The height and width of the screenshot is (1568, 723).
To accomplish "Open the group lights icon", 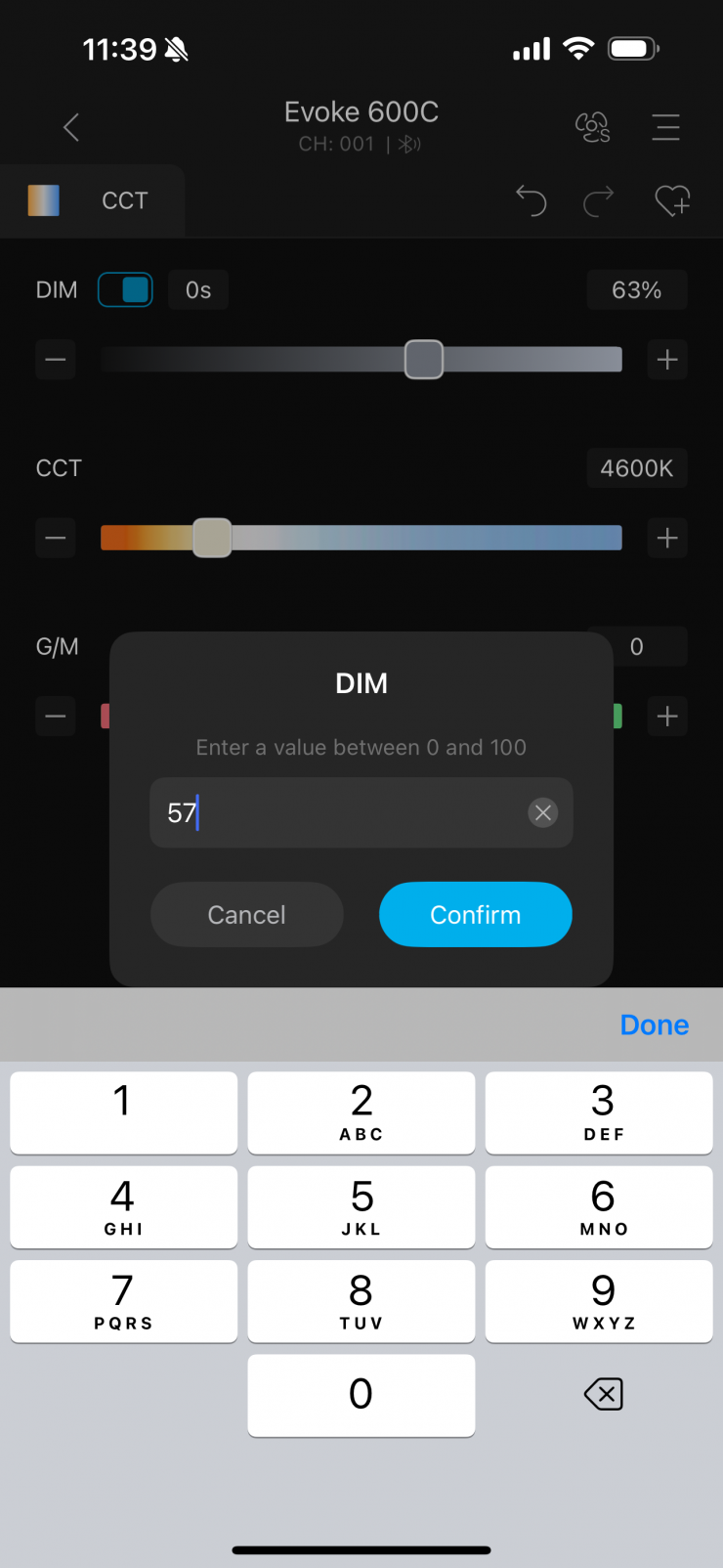I will 592,127.
